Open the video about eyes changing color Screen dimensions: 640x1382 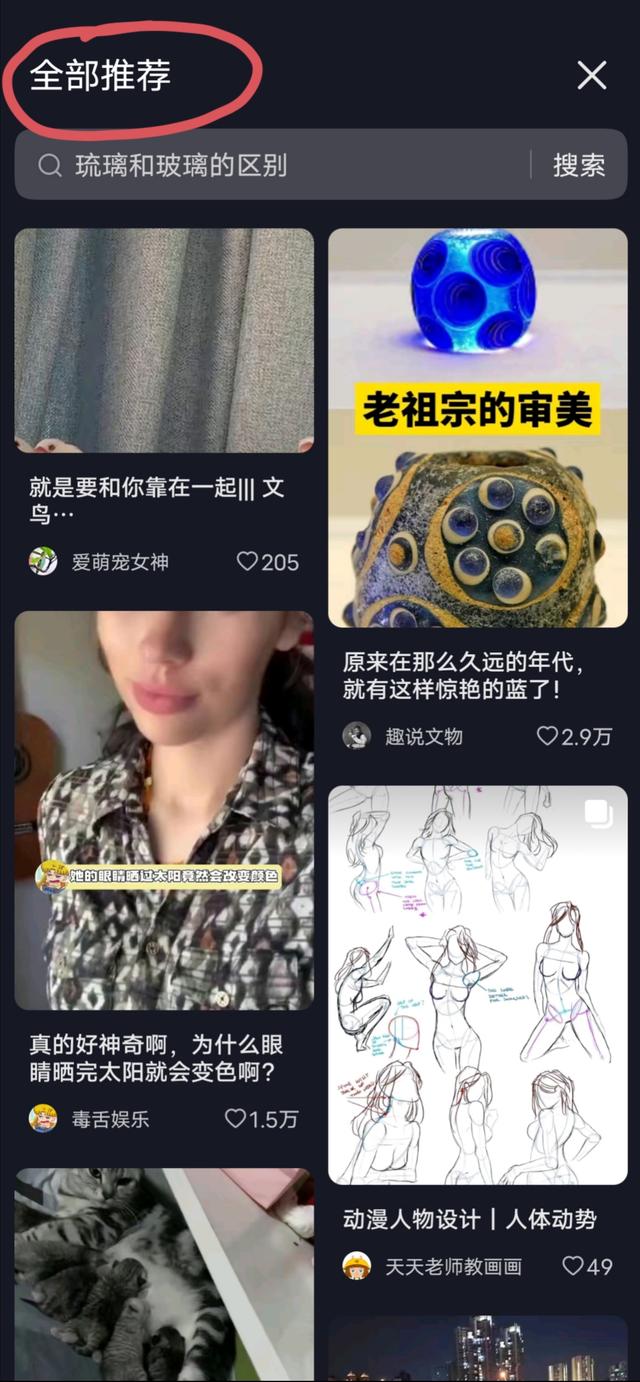[x=164, y=810]
